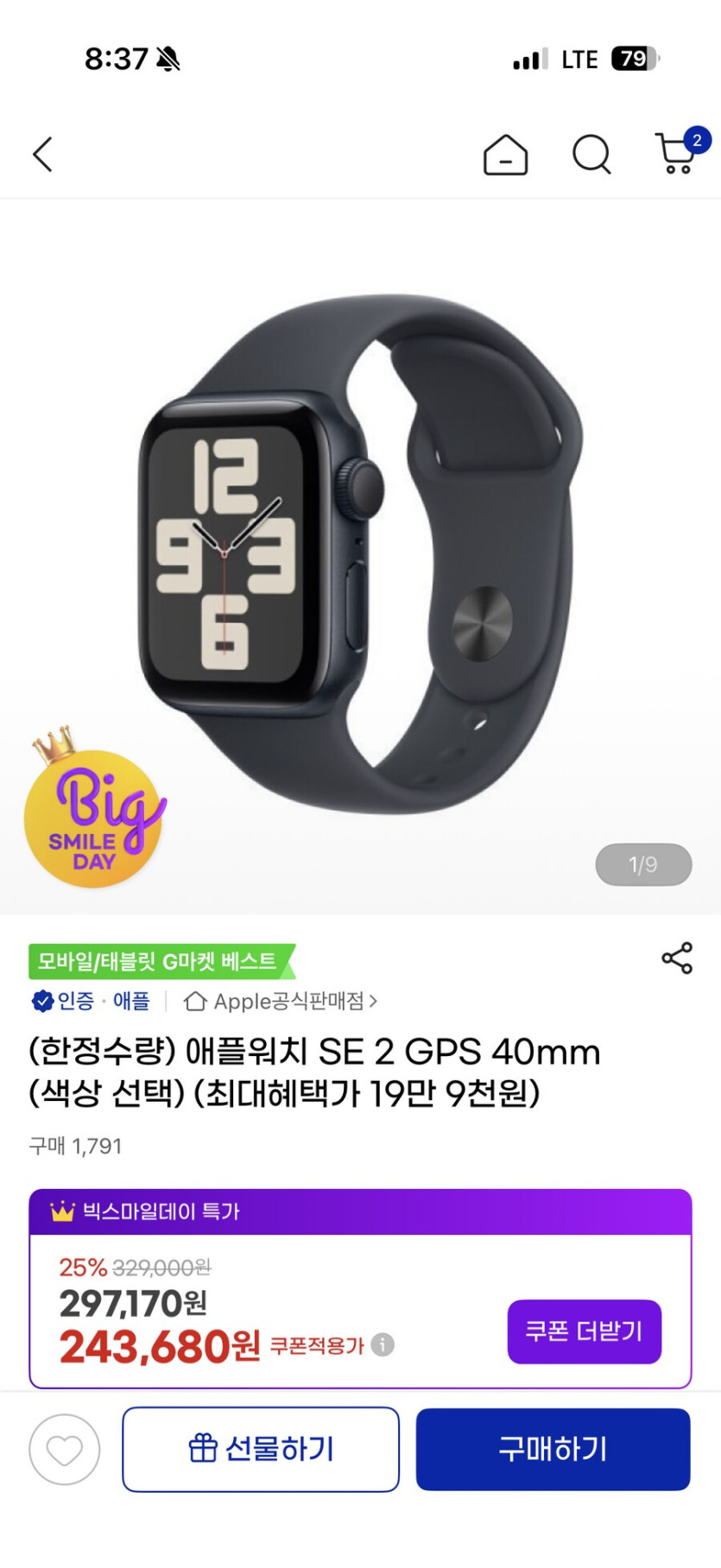Tap the 인증 verification badge icon
Viewport: 721px width, 1568px height.
[x=41, y=1002]
